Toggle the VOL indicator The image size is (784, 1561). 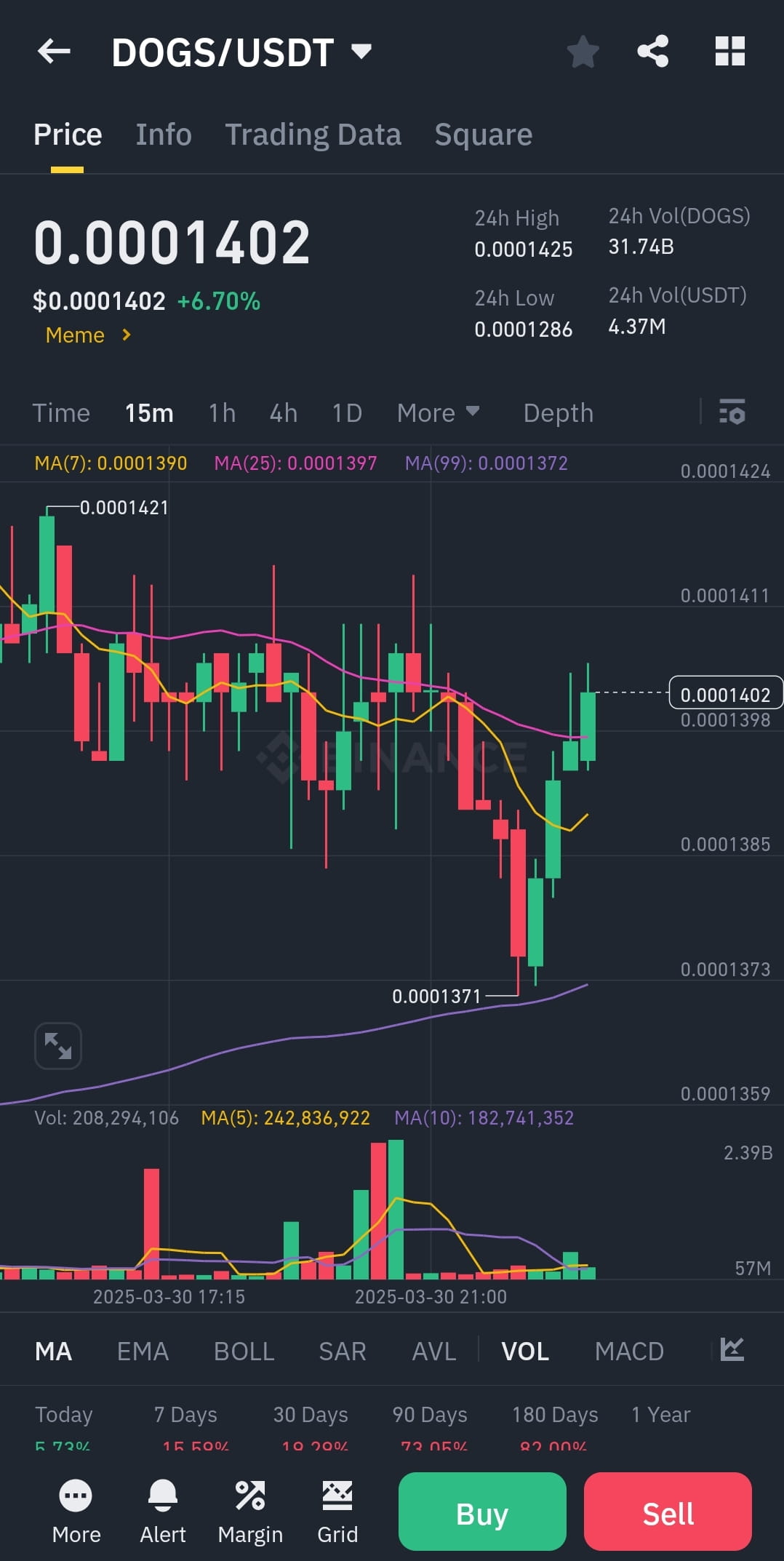[x=524, y=1351]
